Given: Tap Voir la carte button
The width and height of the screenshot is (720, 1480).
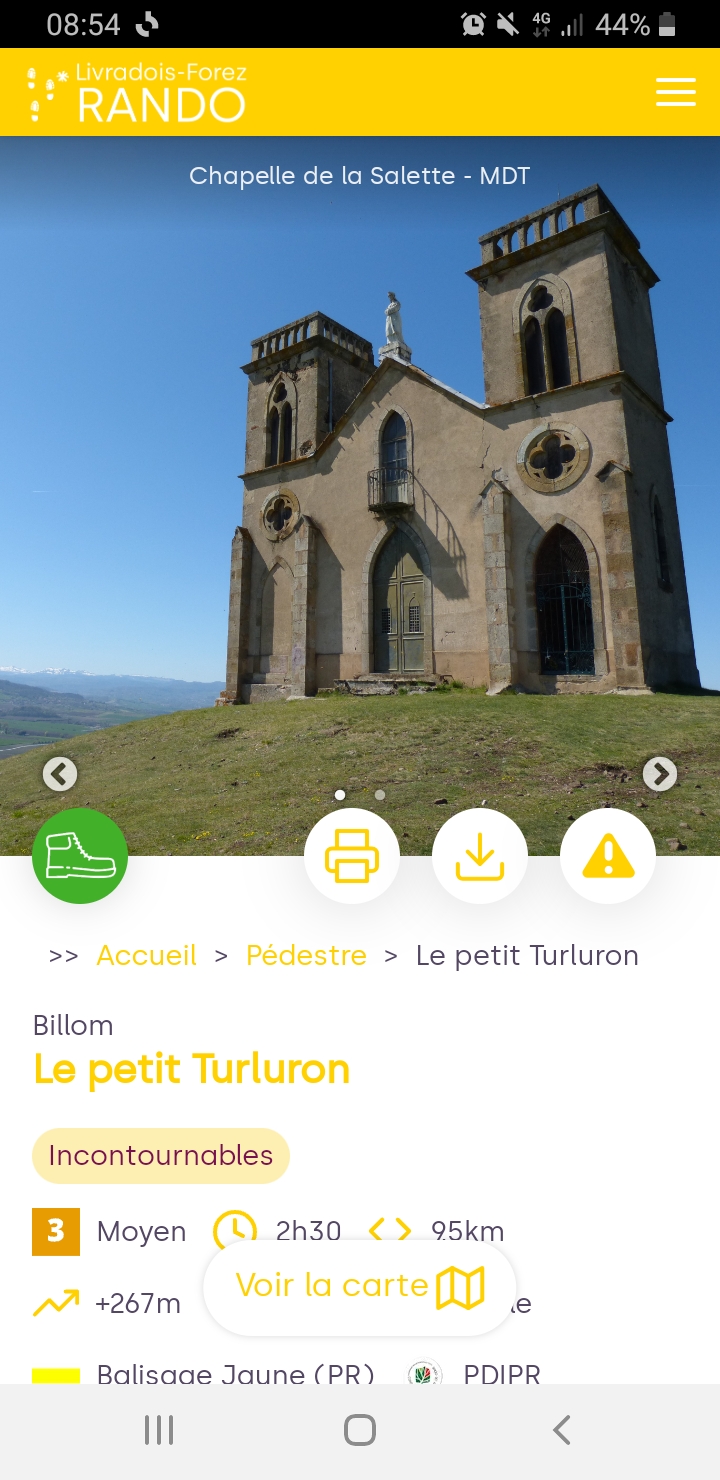Looking at the screenshot, I should (359, 1286).
